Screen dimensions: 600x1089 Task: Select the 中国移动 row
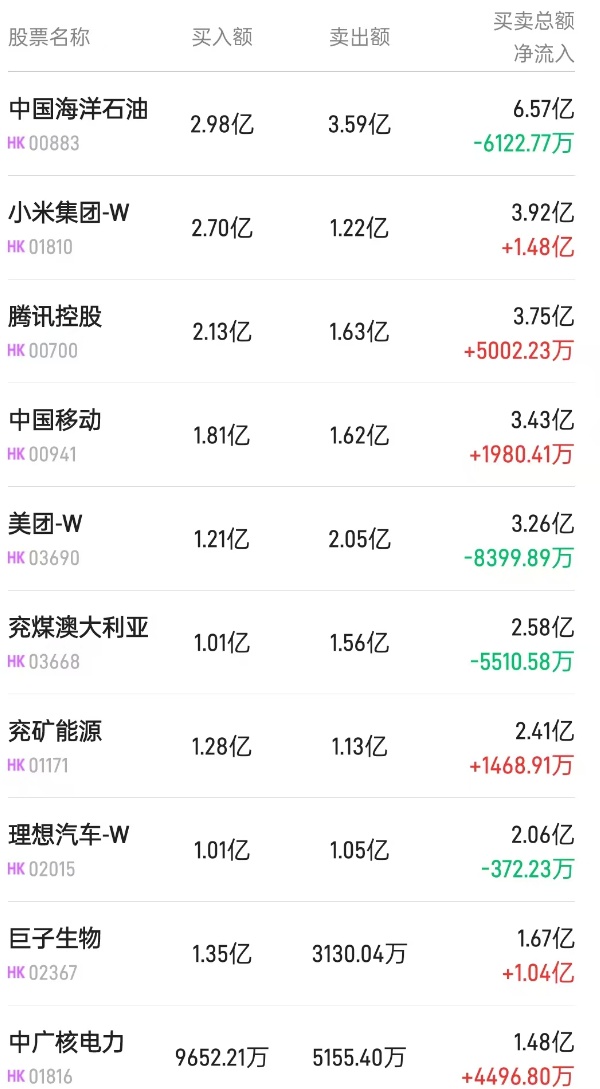click(x=55, y=420)
